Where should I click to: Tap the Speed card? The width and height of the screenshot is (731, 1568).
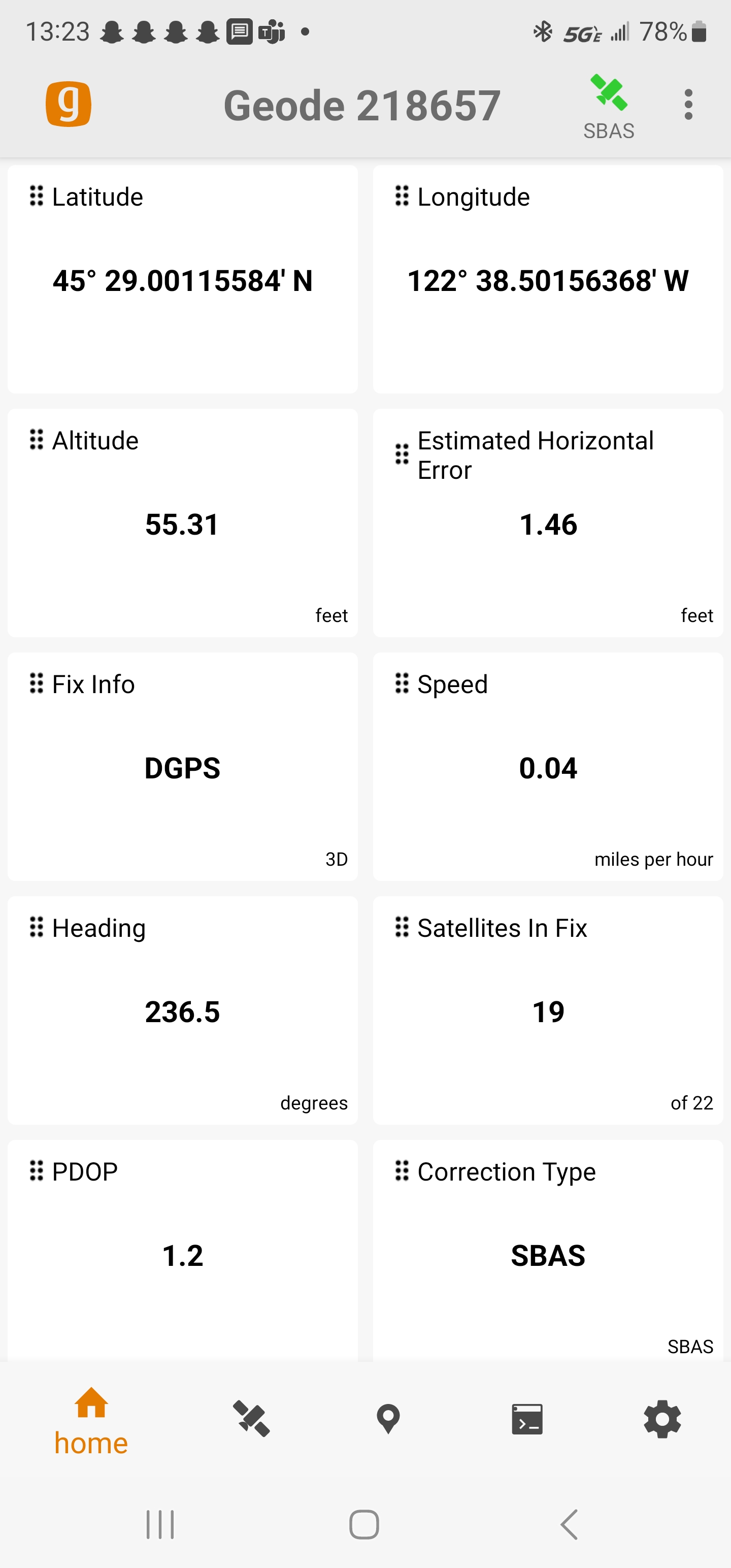(x=548, y=766)
